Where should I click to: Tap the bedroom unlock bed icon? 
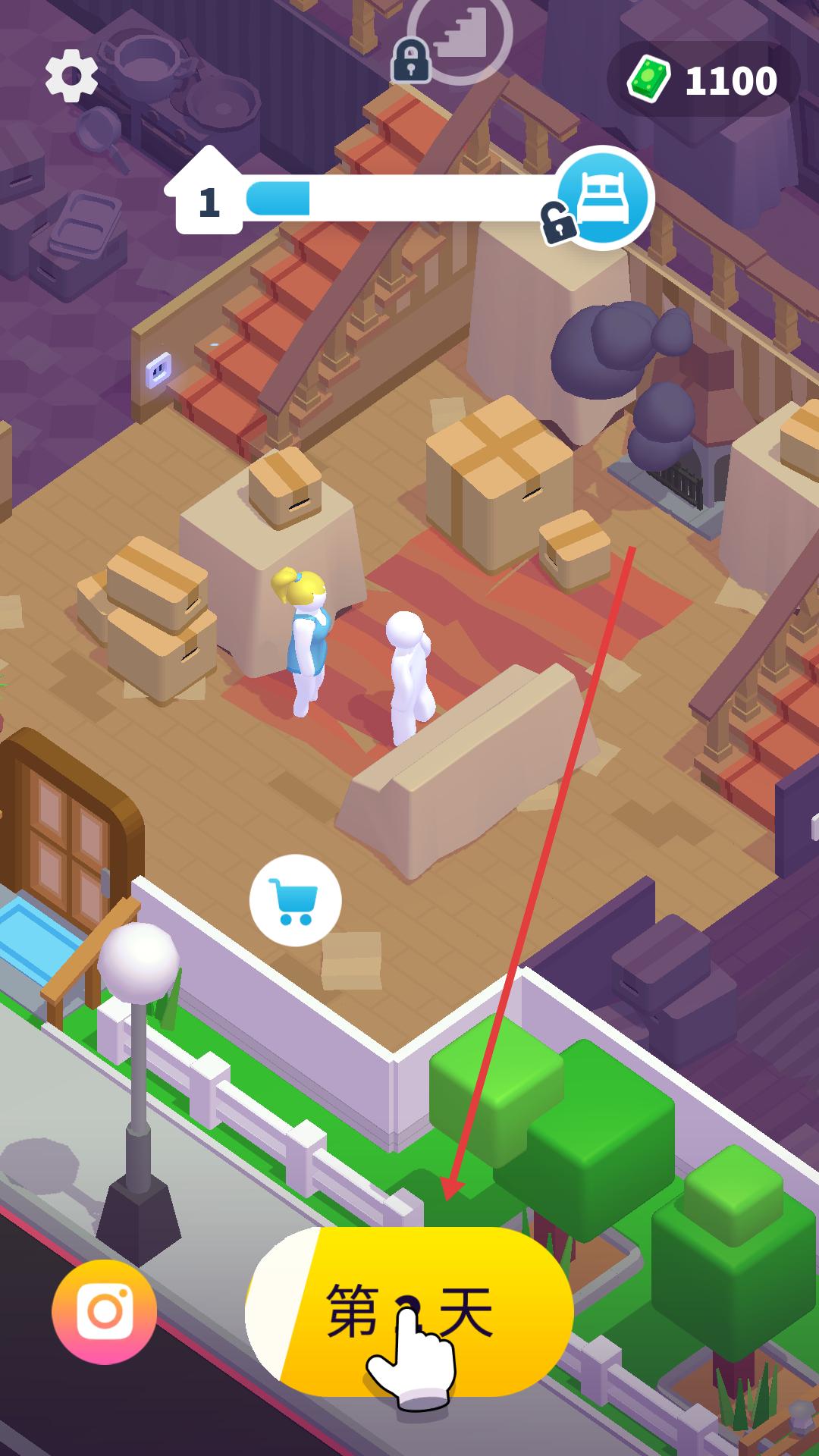click(x=604, y=197)
